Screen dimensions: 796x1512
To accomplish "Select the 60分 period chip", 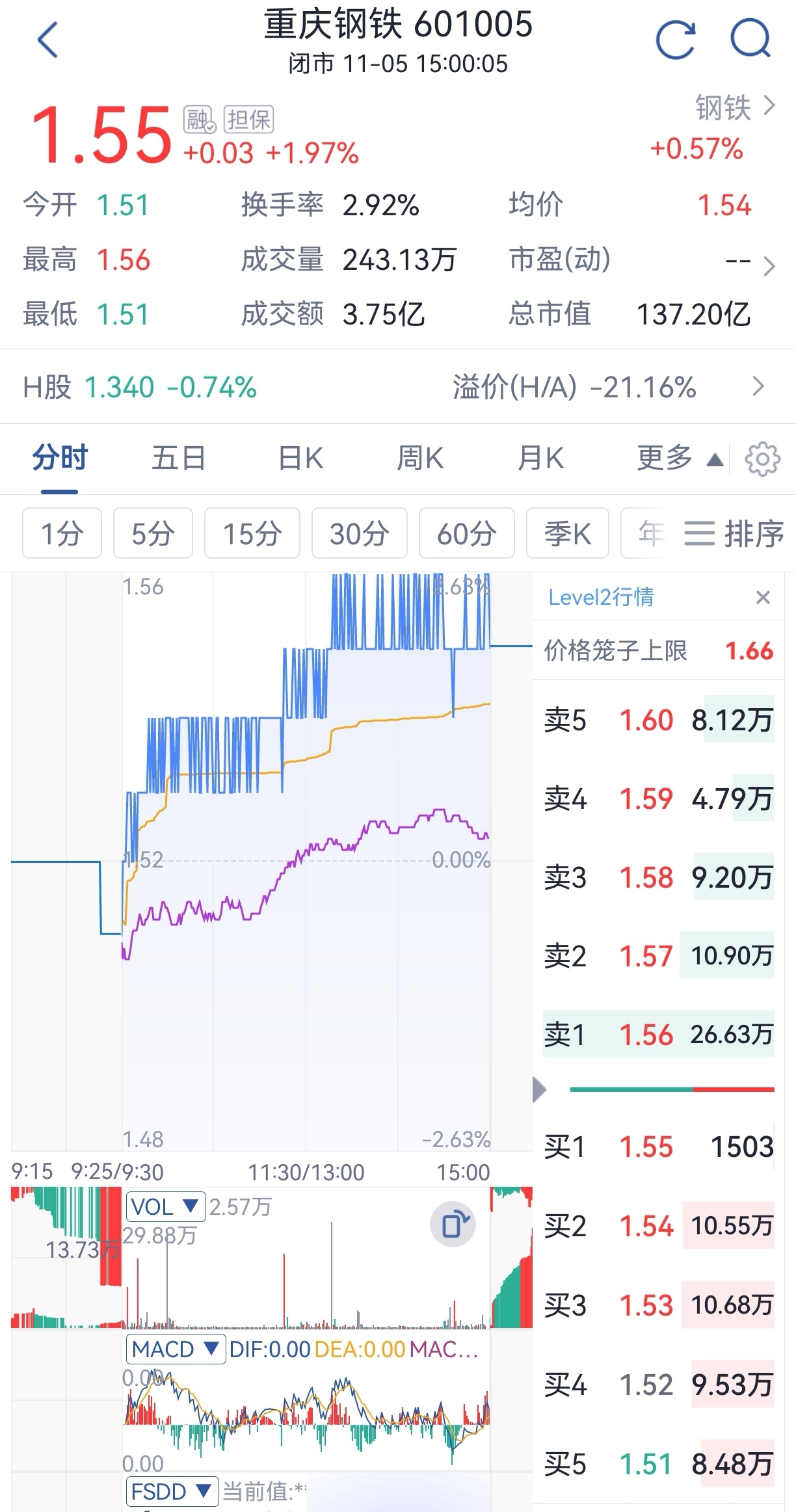I will click(466, 534).
